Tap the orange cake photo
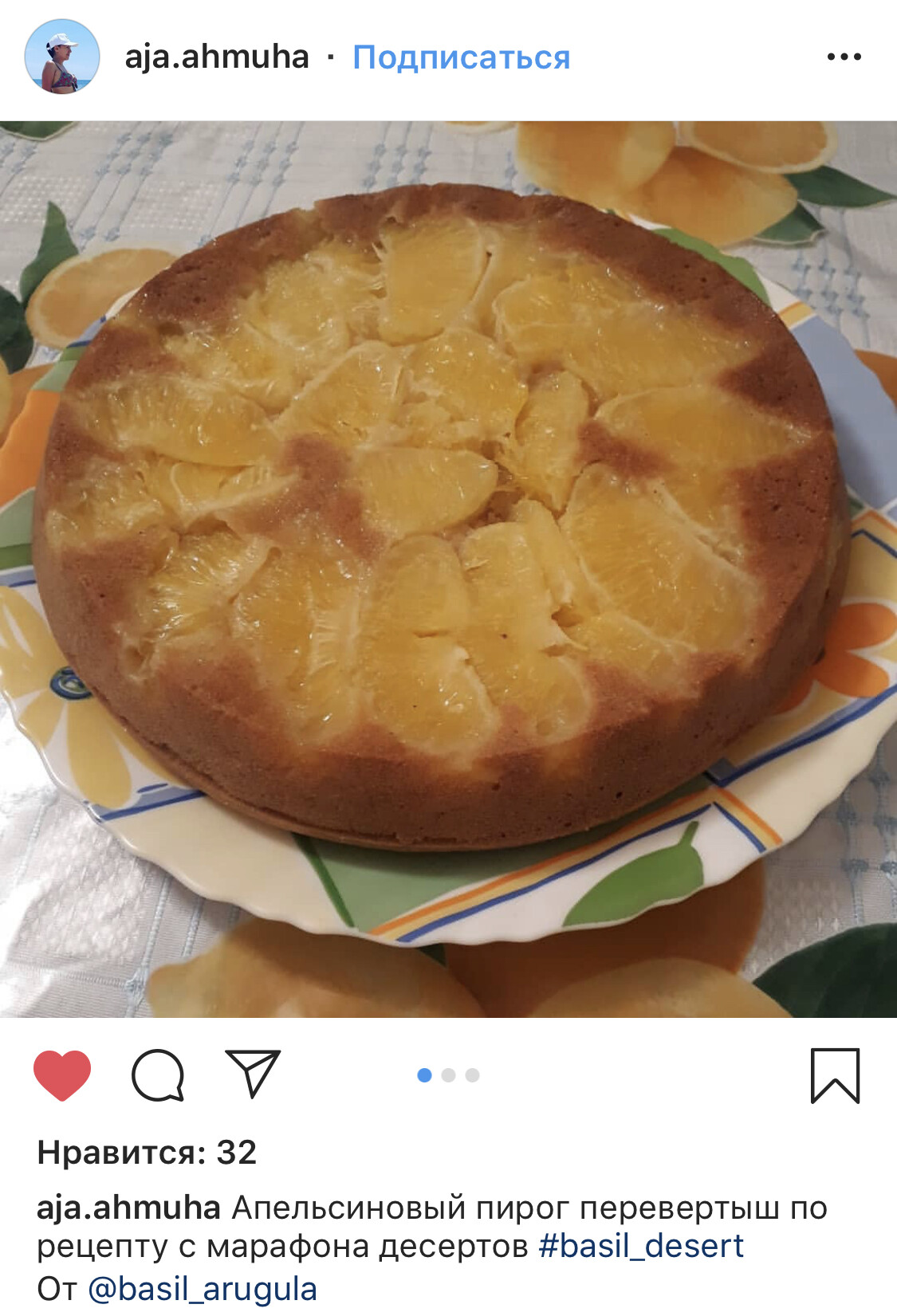 [448, 569]
